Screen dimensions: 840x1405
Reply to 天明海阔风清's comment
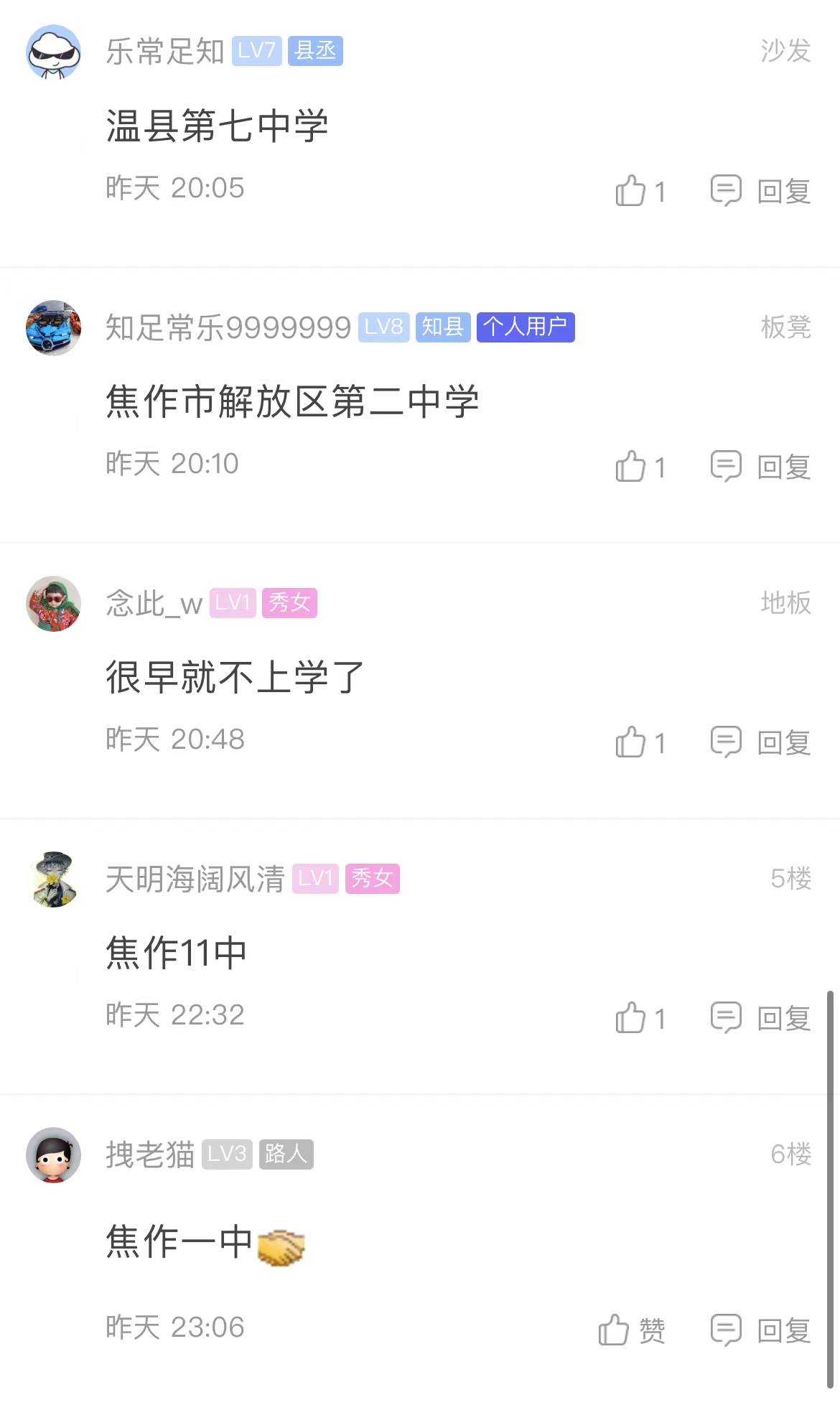(x=761, y=1018)
